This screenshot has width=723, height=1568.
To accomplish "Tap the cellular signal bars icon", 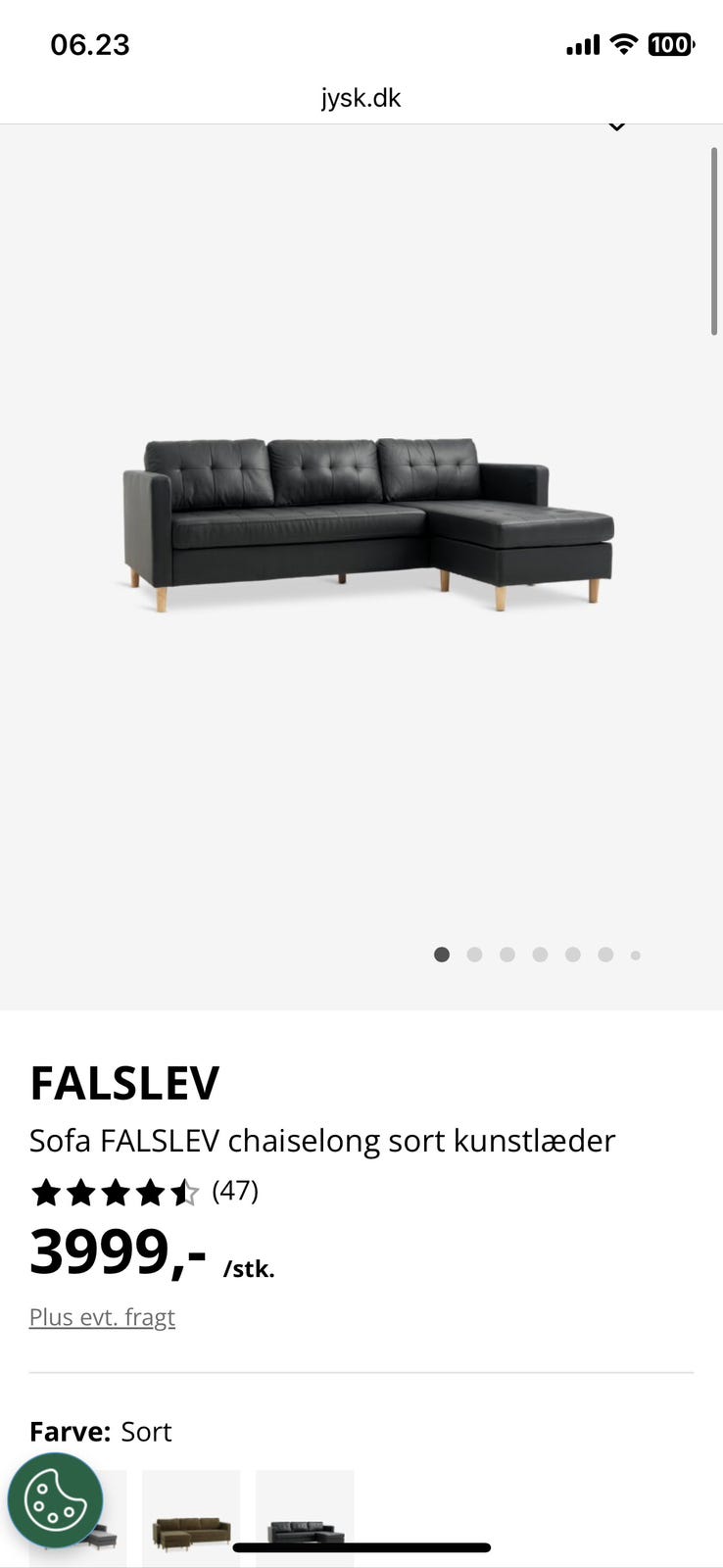I will (x=582, y=44).
